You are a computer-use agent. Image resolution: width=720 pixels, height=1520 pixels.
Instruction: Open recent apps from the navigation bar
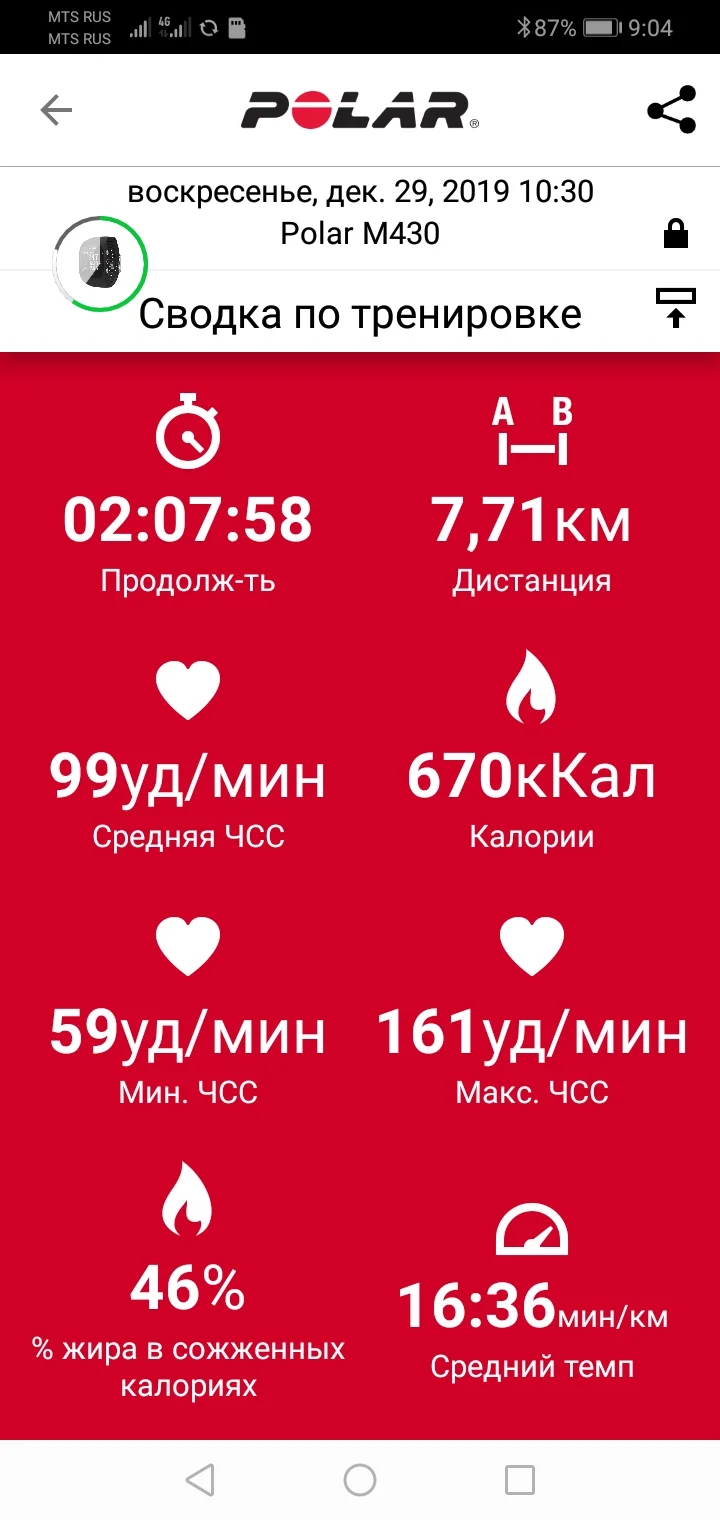[520, 1479]
